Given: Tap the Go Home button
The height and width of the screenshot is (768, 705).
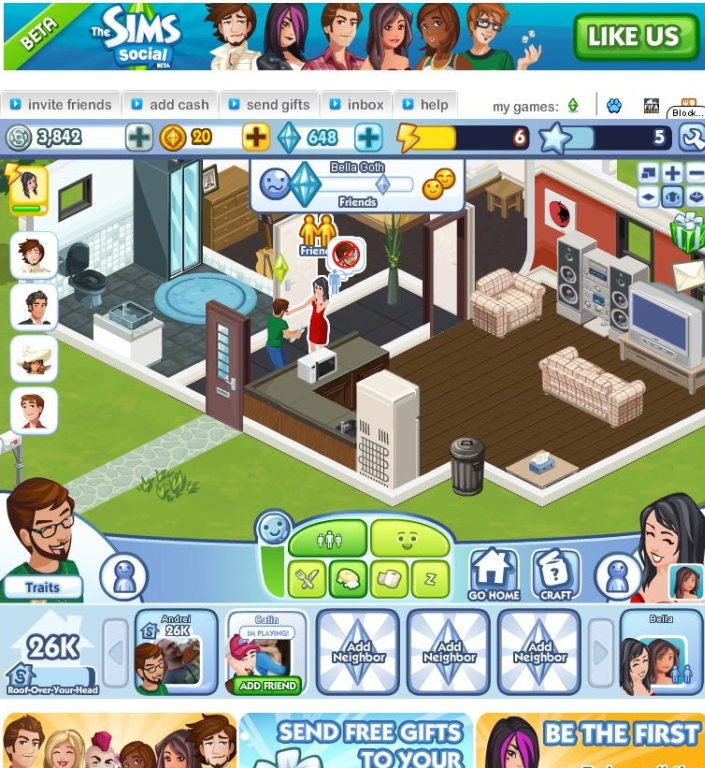Looking at the screenshot, I should [494, 573].
